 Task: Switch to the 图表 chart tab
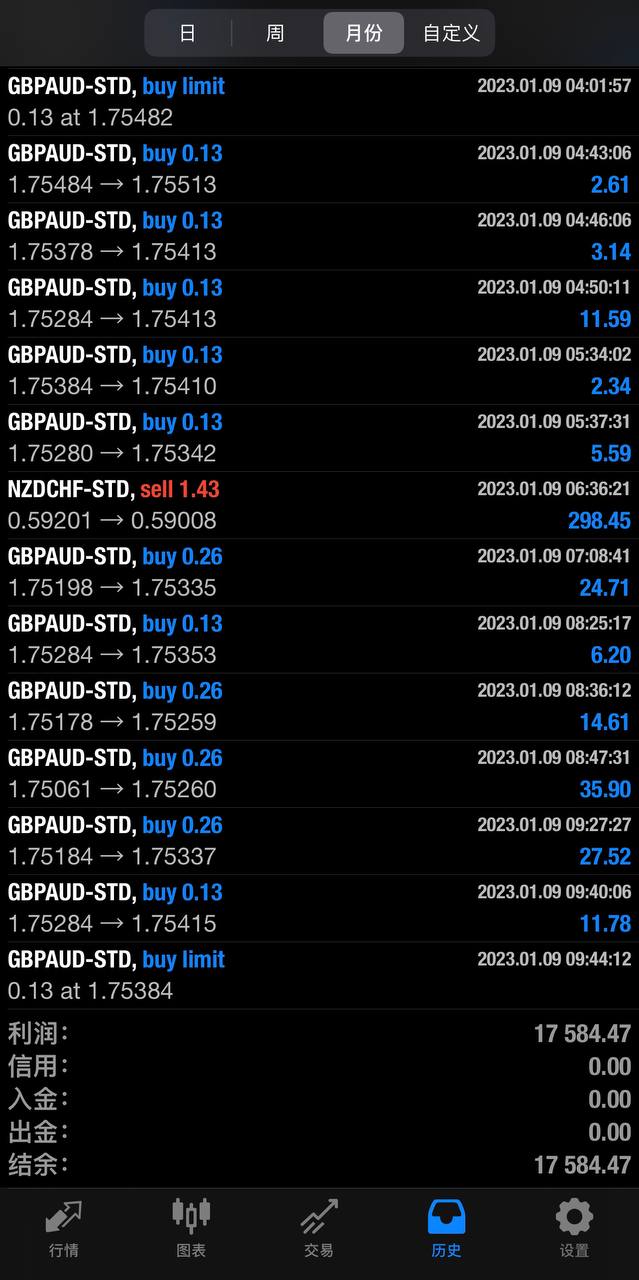click(191, 1228)
